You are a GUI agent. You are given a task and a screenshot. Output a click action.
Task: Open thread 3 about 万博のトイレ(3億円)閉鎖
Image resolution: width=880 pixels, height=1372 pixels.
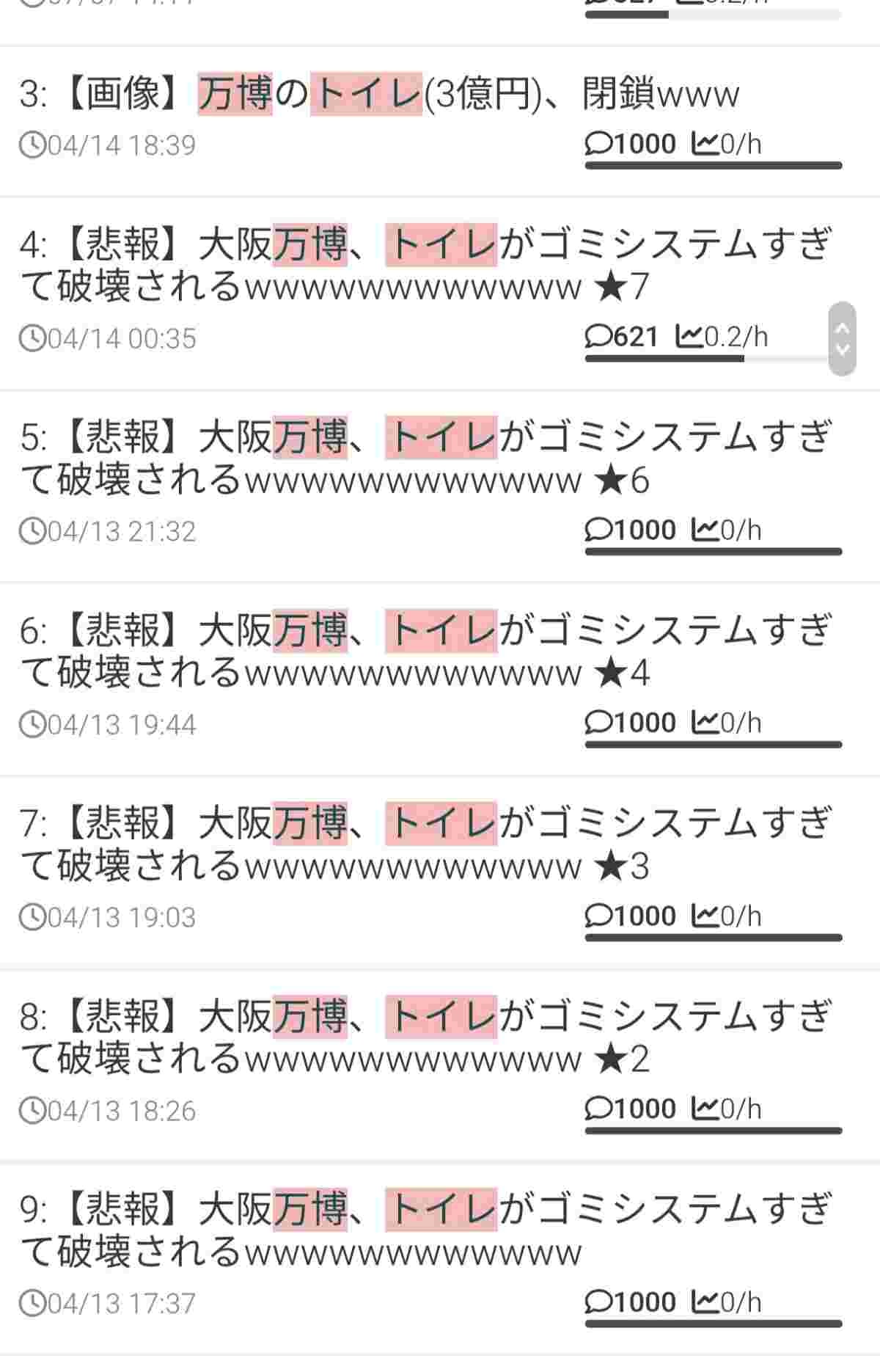(379, 95)
